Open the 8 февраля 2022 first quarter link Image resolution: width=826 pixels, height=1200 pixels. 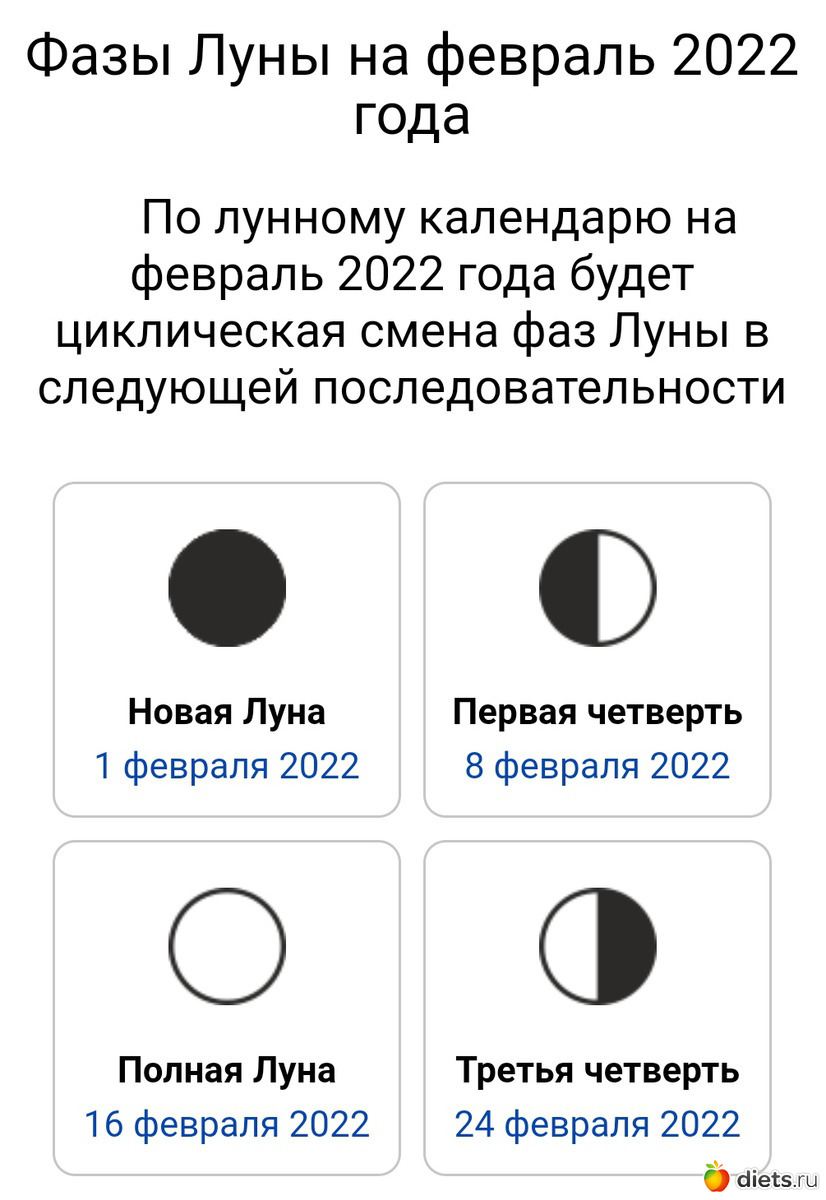point(597,766)
